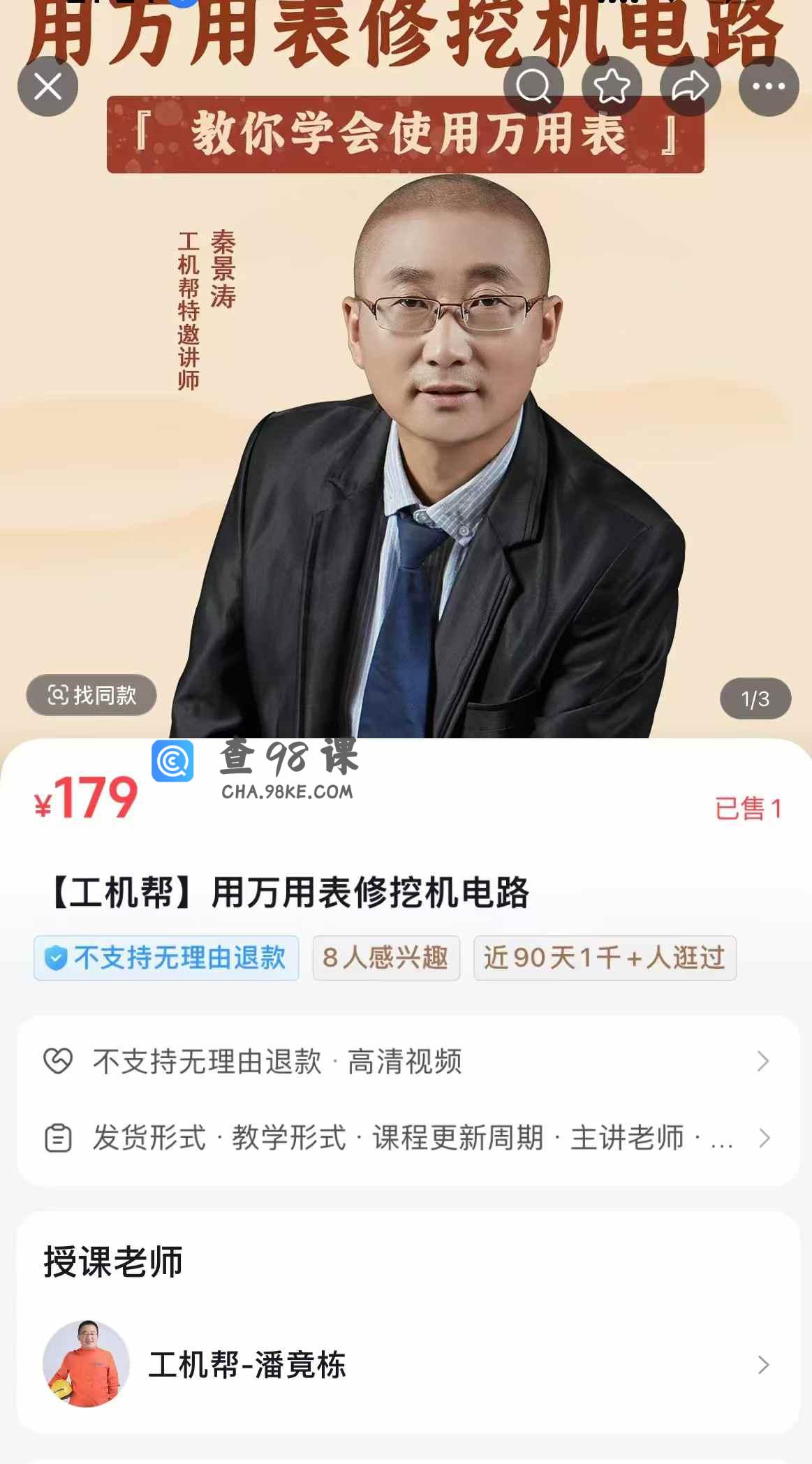Open the search magnifier icon

[x=533, y=87]
